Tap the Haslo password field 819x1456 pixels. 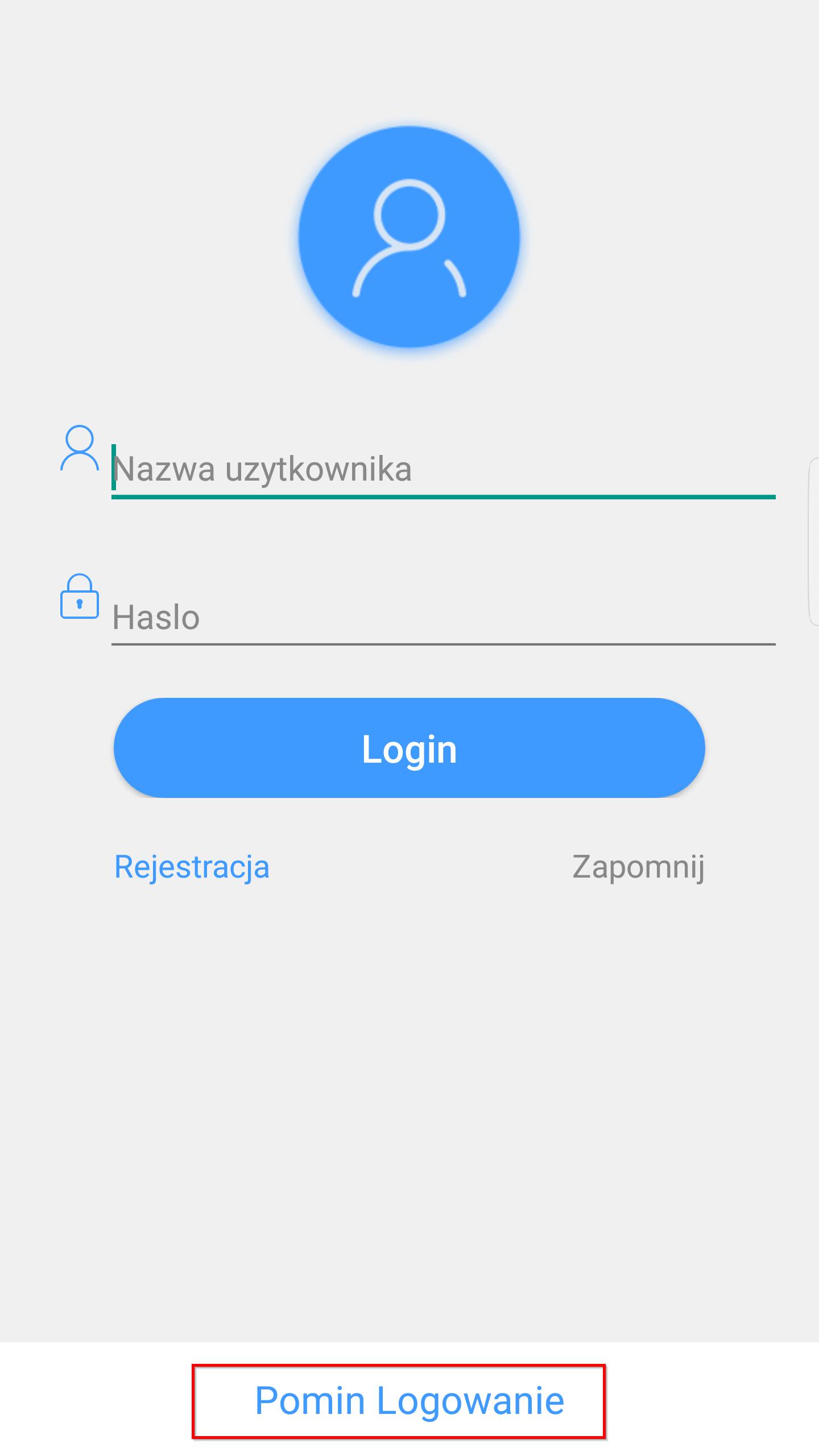444,618
